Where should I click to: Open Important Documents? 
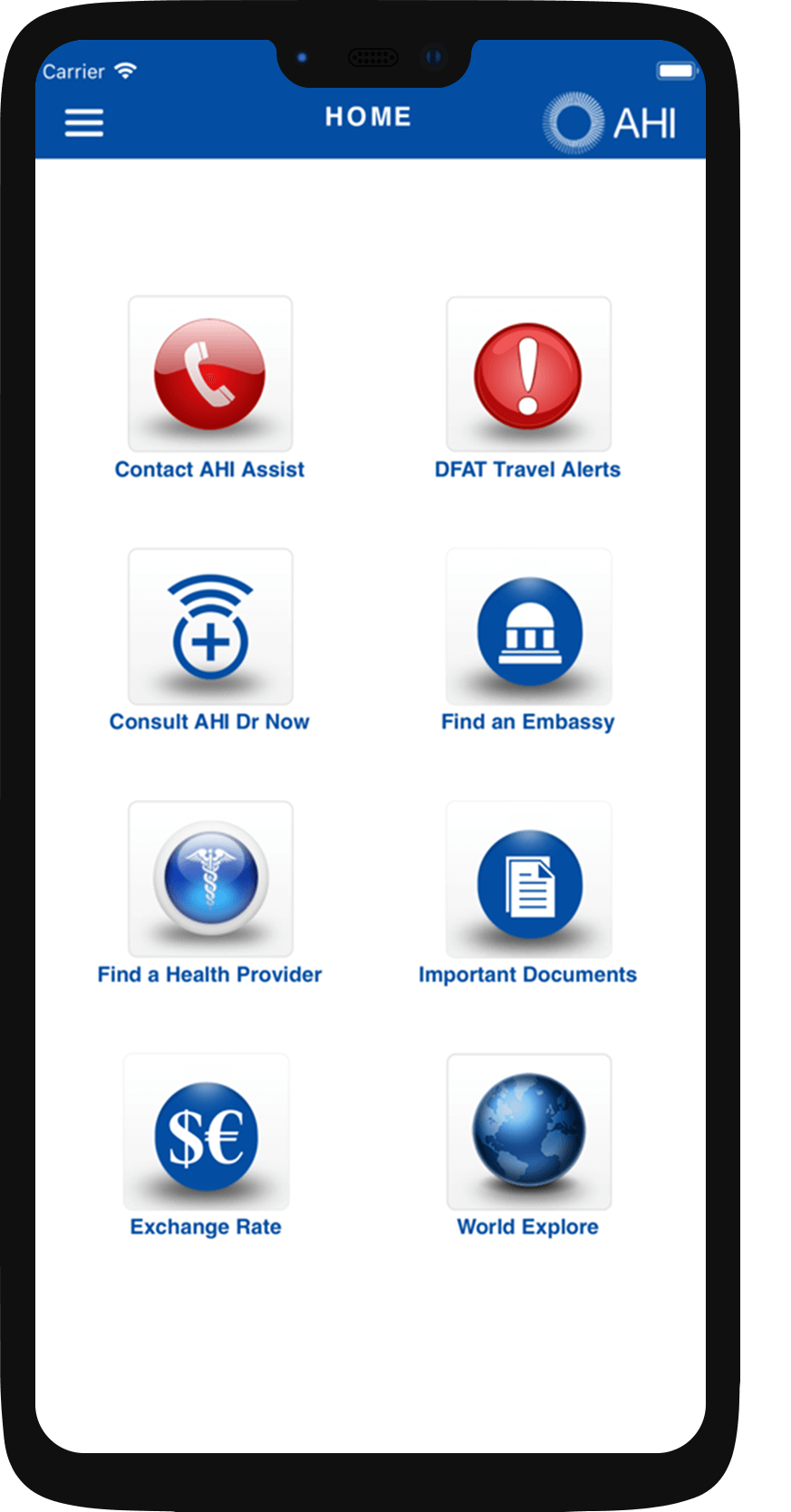529,880
